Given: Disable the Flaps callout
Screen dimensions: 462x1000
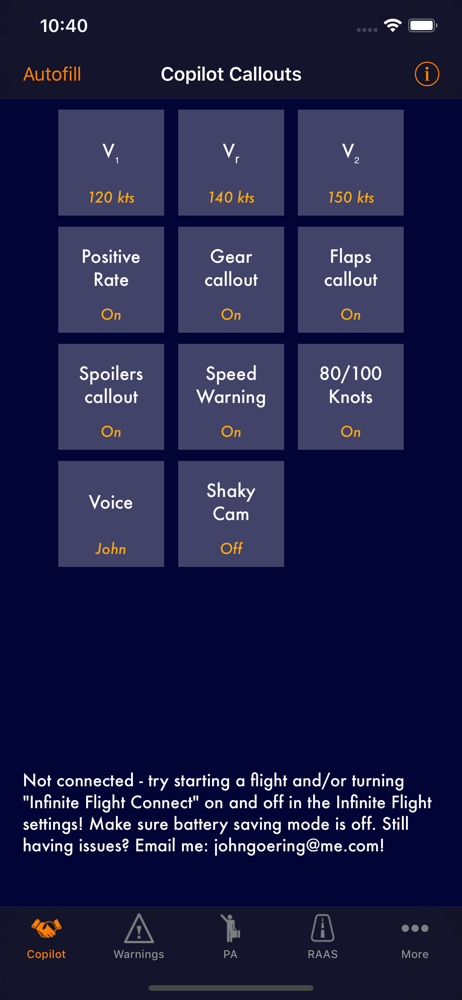Looking at the screenshot, I should pos(350,279).
